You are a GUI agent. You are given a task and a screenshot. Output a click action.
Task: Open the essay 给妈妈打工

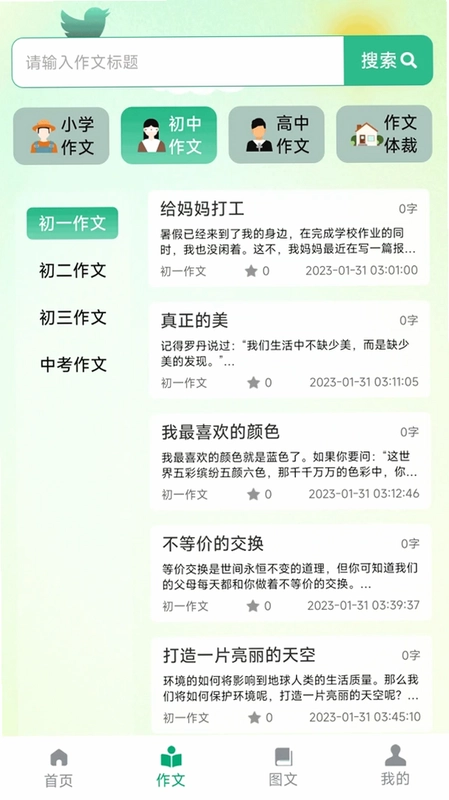click(289, 238)
